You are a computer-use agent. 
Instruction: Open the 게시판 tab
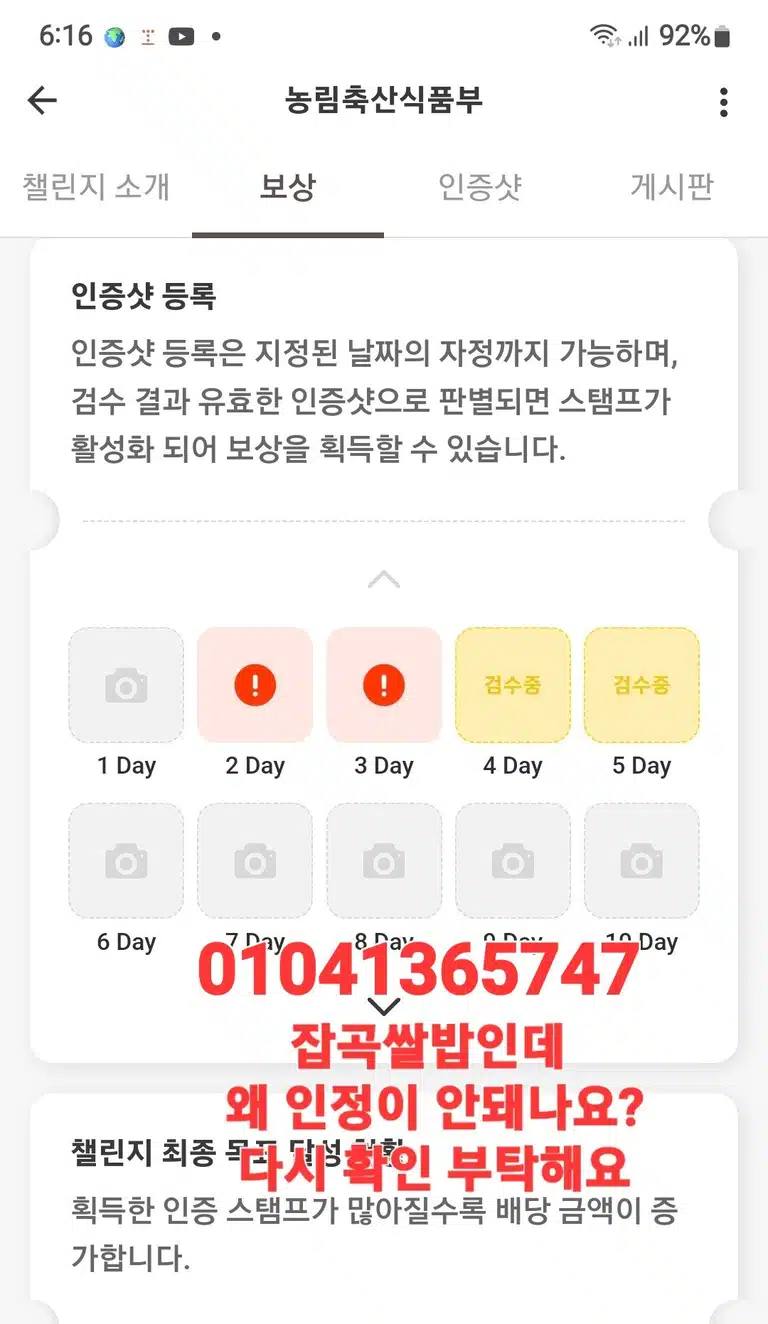click(672, 187)
